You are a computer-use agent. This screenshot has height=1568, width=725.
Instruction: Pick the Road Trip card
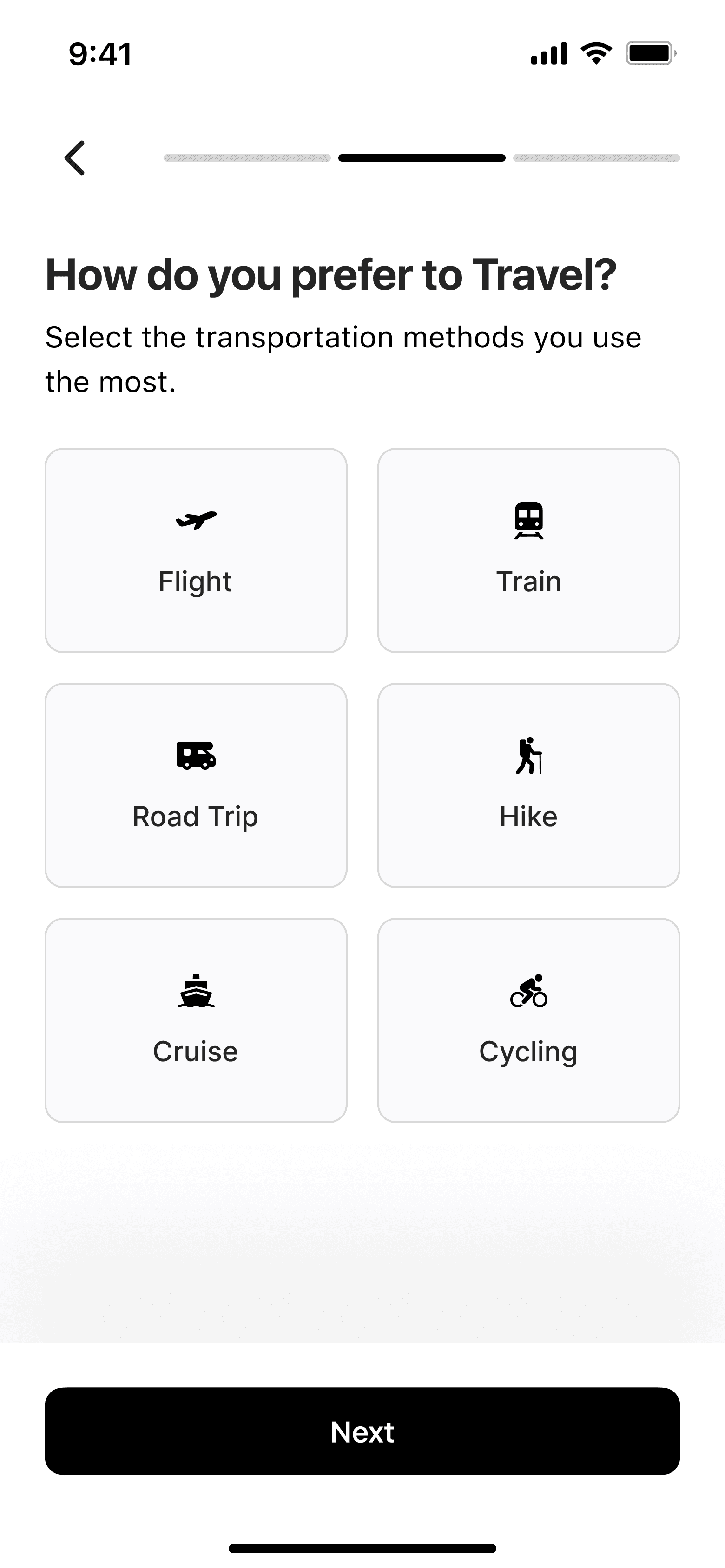pyautogui.click(x=196, y=785)
